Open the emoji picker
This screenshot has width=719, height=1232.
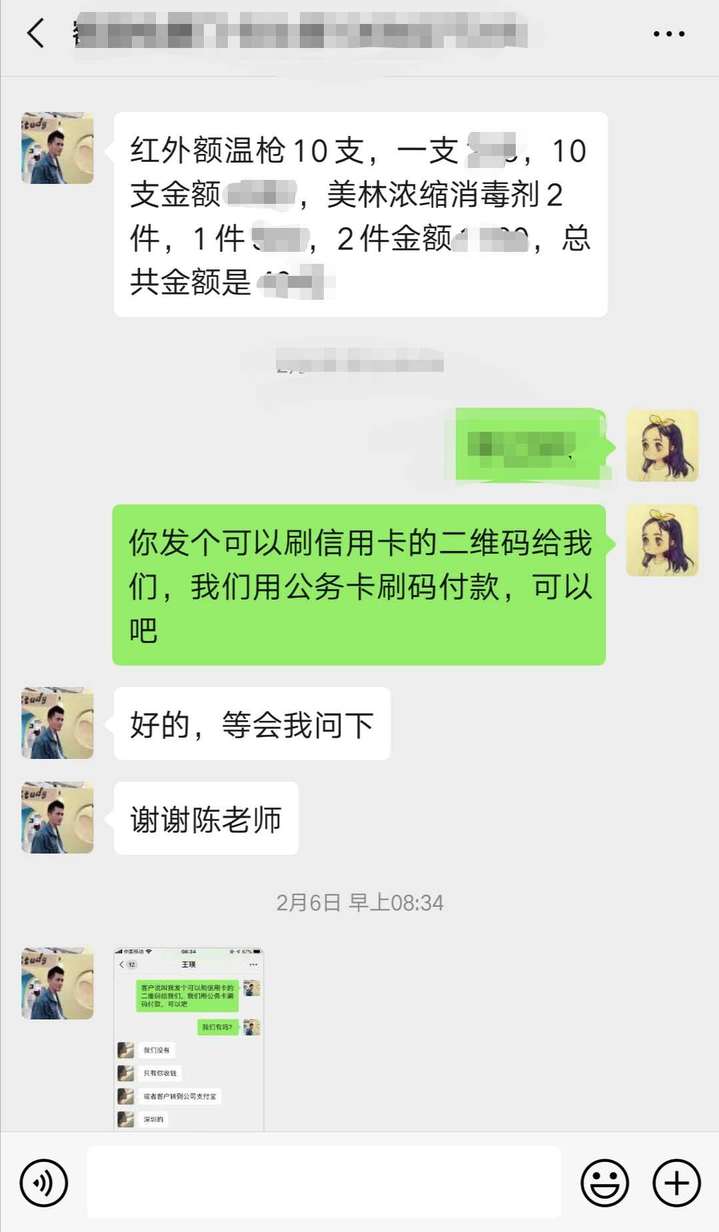pyautogui.click(x=605, y=1183)
